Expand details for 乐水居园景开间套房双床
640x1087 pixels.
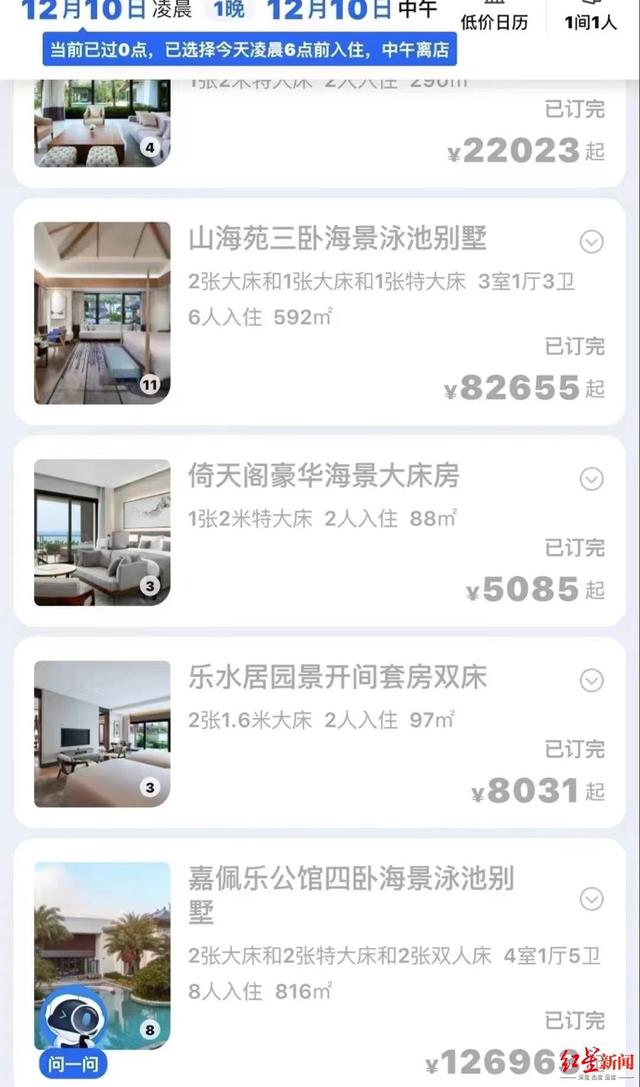591,680
